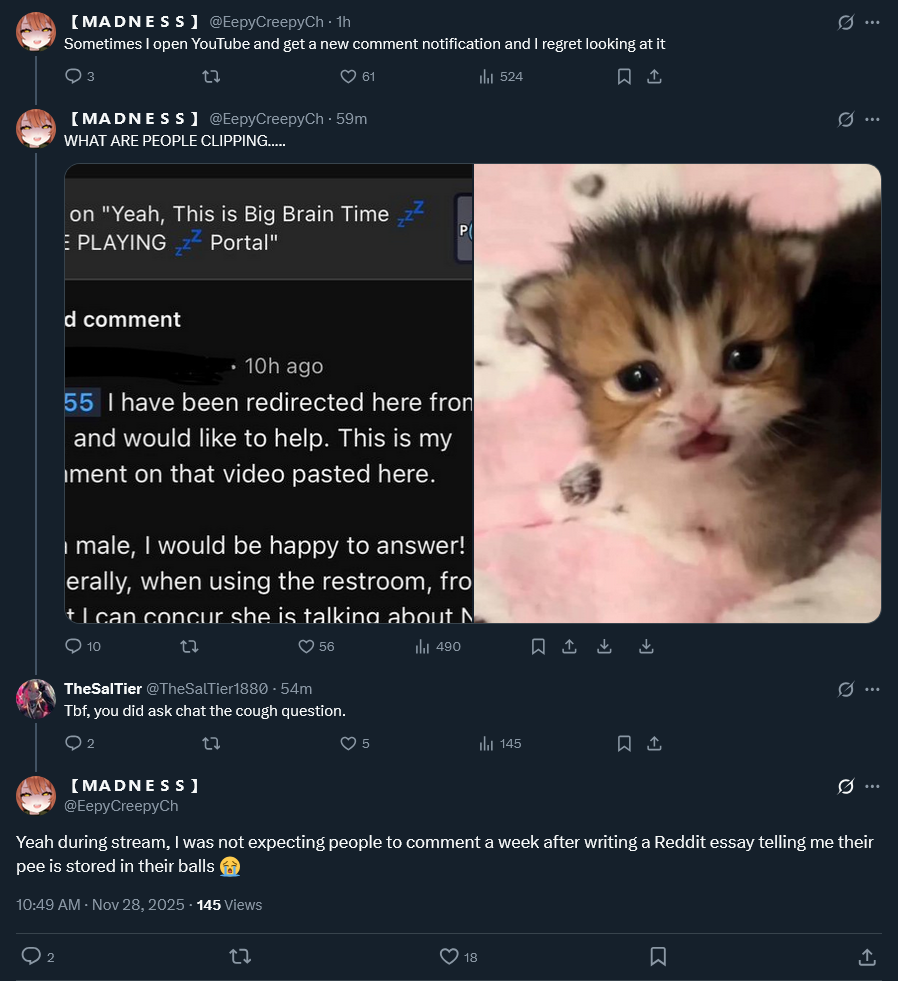Open TheSalTier's profile name
The height and width of the screenshot is (981, 898).
pos(103,688)
